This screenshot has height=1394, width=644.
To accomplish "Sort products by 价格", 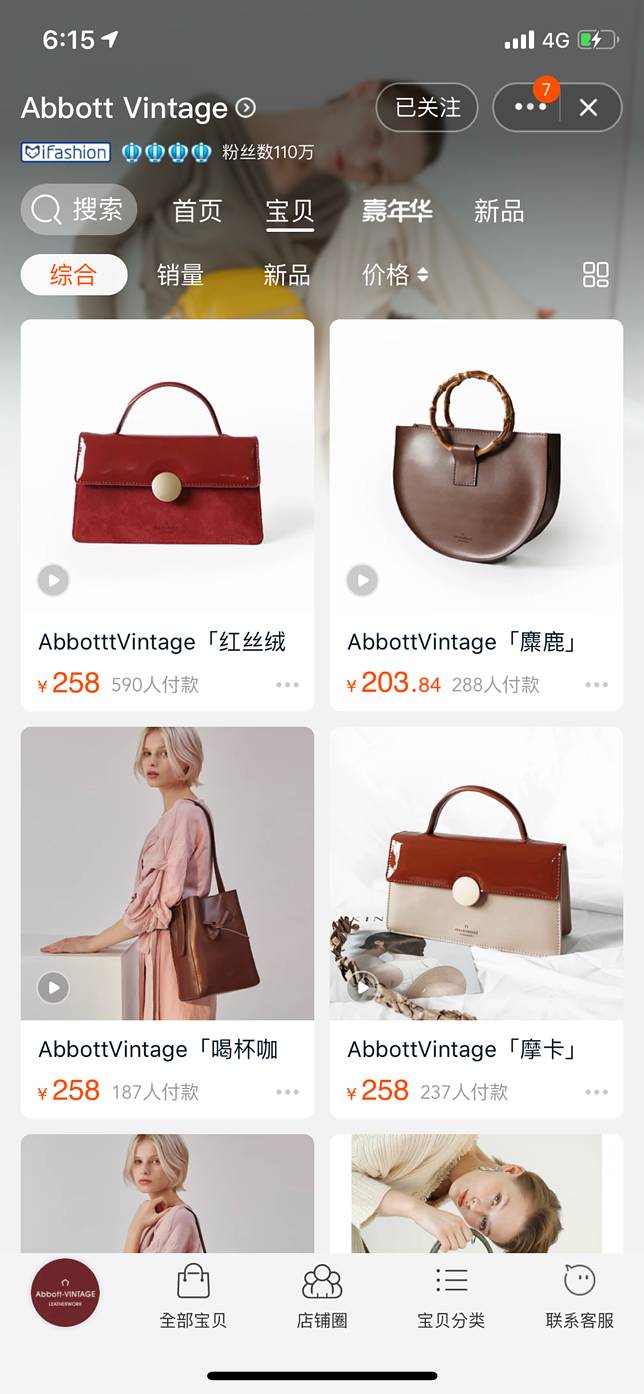I will tap(395, 275).
